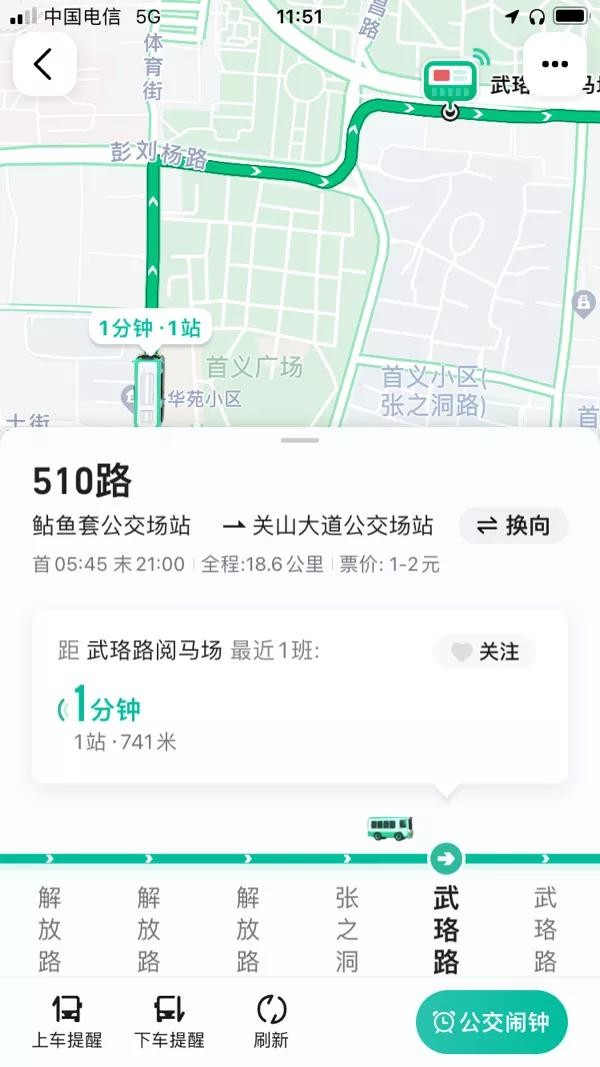600x1067 pixels.
Task: Follow this bus line with 关注
Action: pos(485,652)
